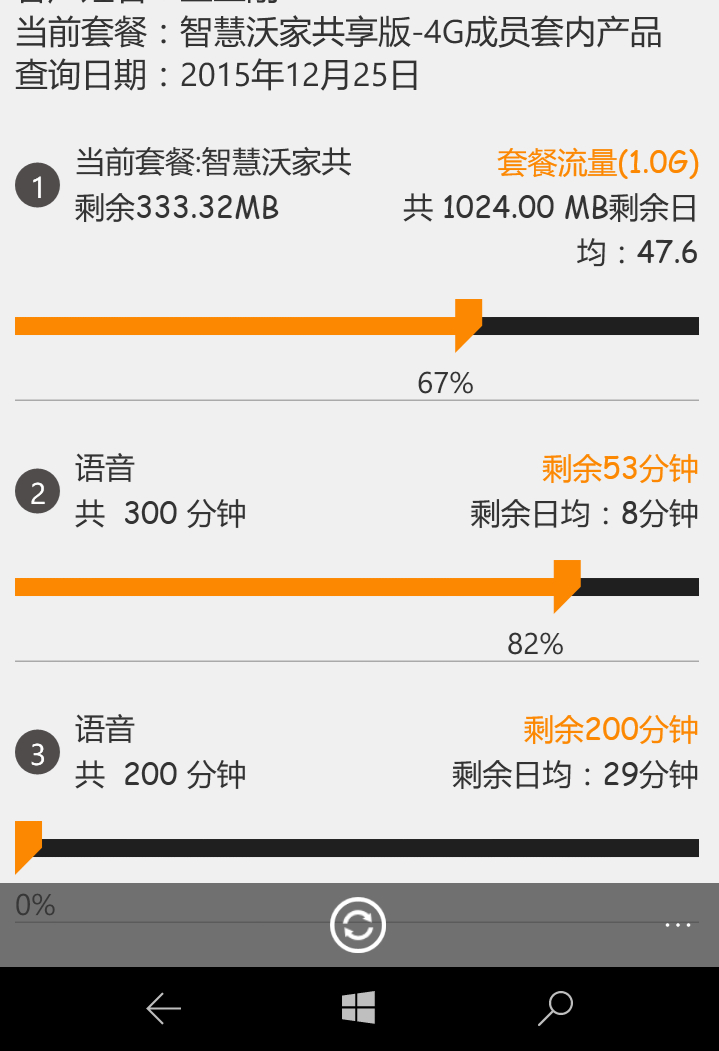The image size is (719, 1051).
Task: Open the app bar's more options ellipsis
Action: 677,925
